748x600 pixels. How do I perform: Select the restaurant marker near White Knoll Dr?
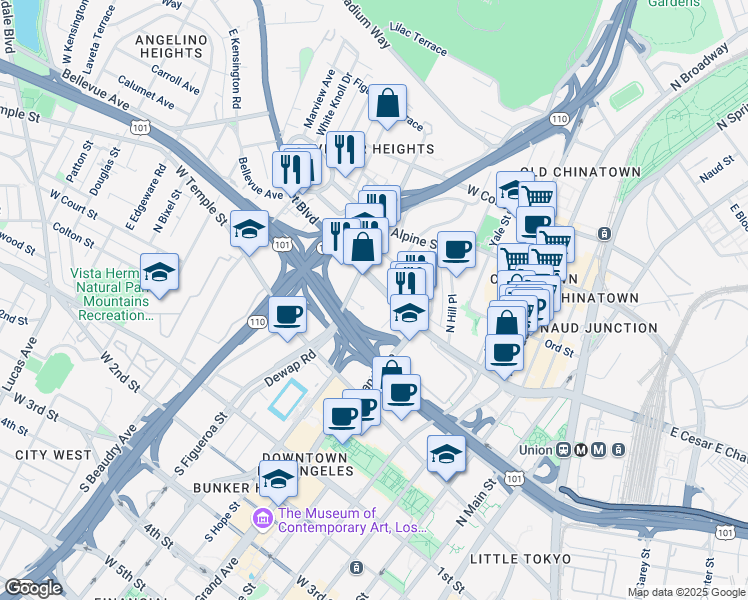pos(345,149)
